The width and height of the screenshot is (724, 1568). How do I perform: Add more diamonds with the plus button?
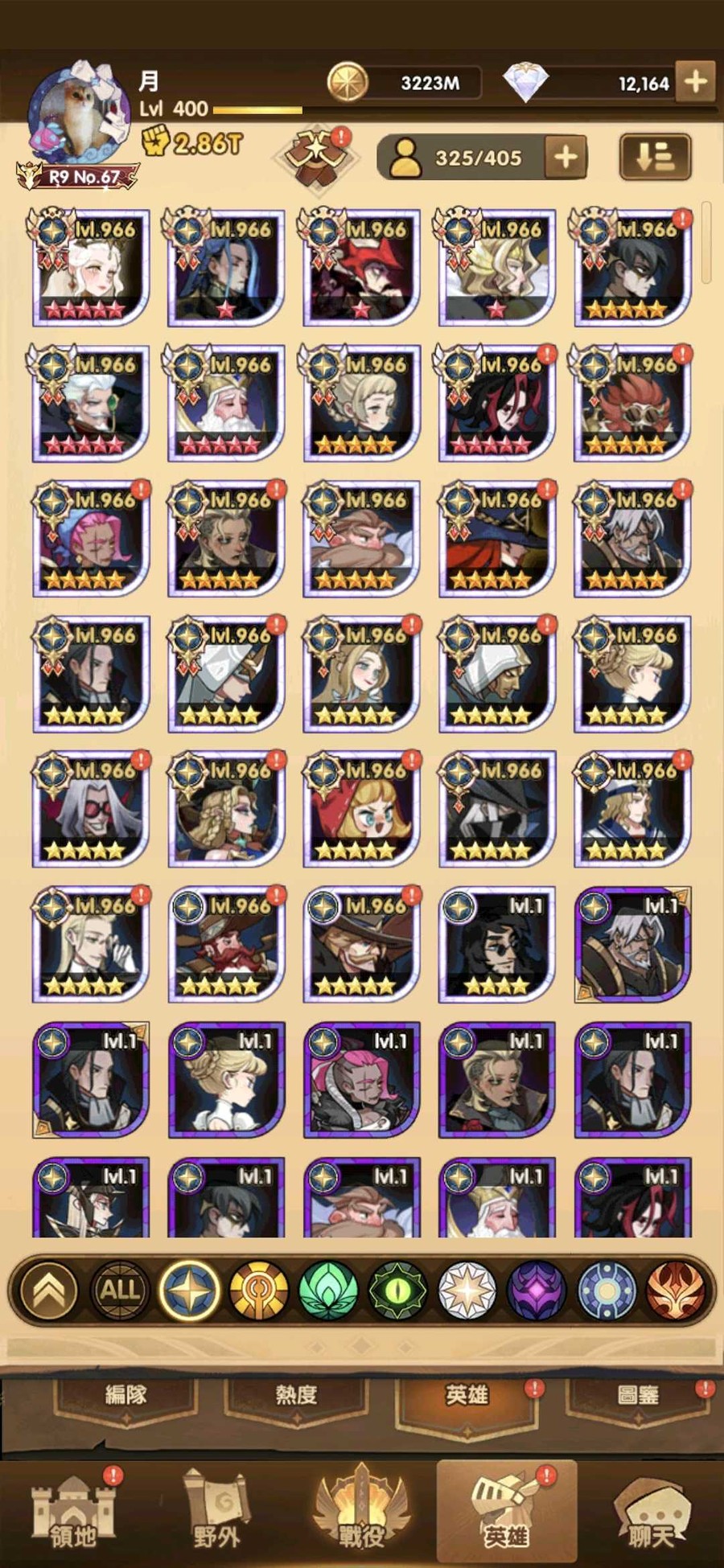[x=695, y=81]
